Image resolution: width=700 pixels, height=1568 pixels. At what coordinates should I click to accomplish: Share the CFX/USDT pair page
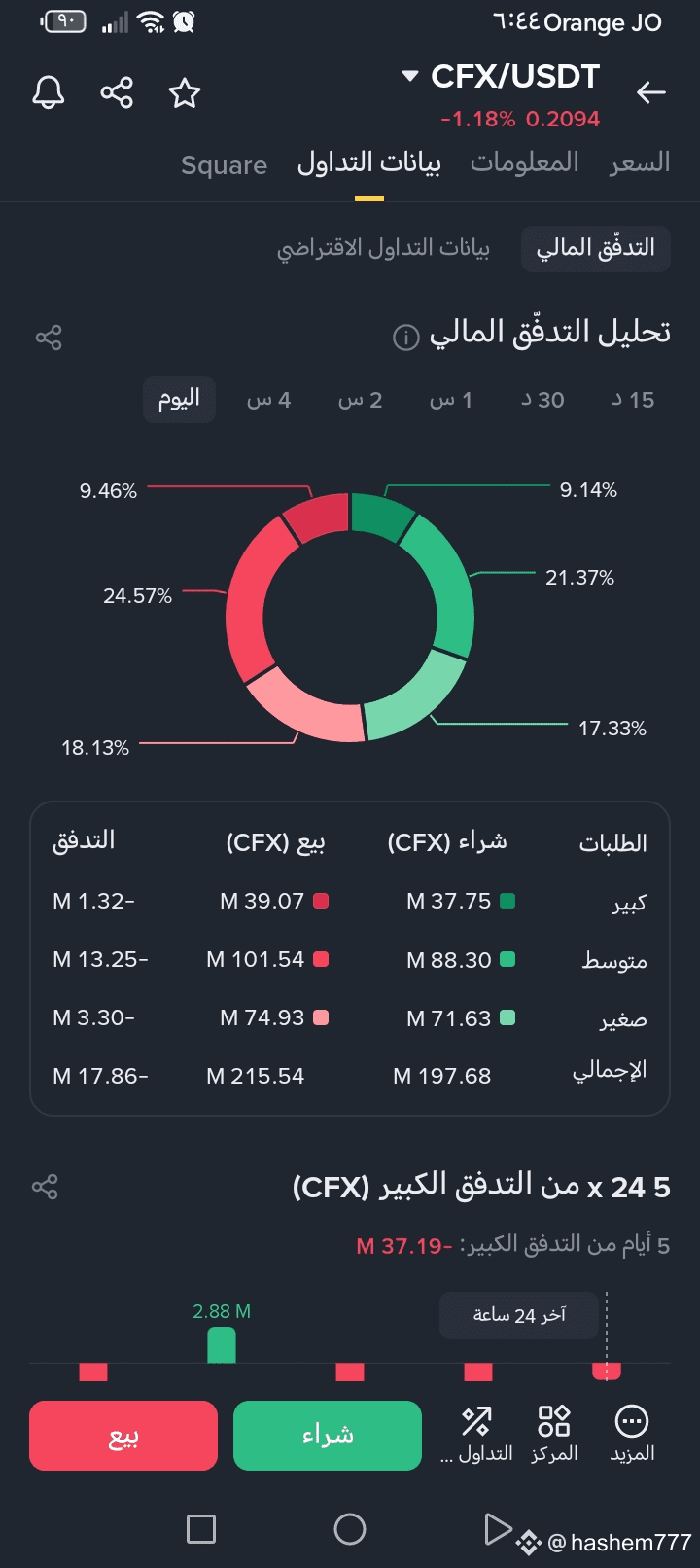point(117,93)
